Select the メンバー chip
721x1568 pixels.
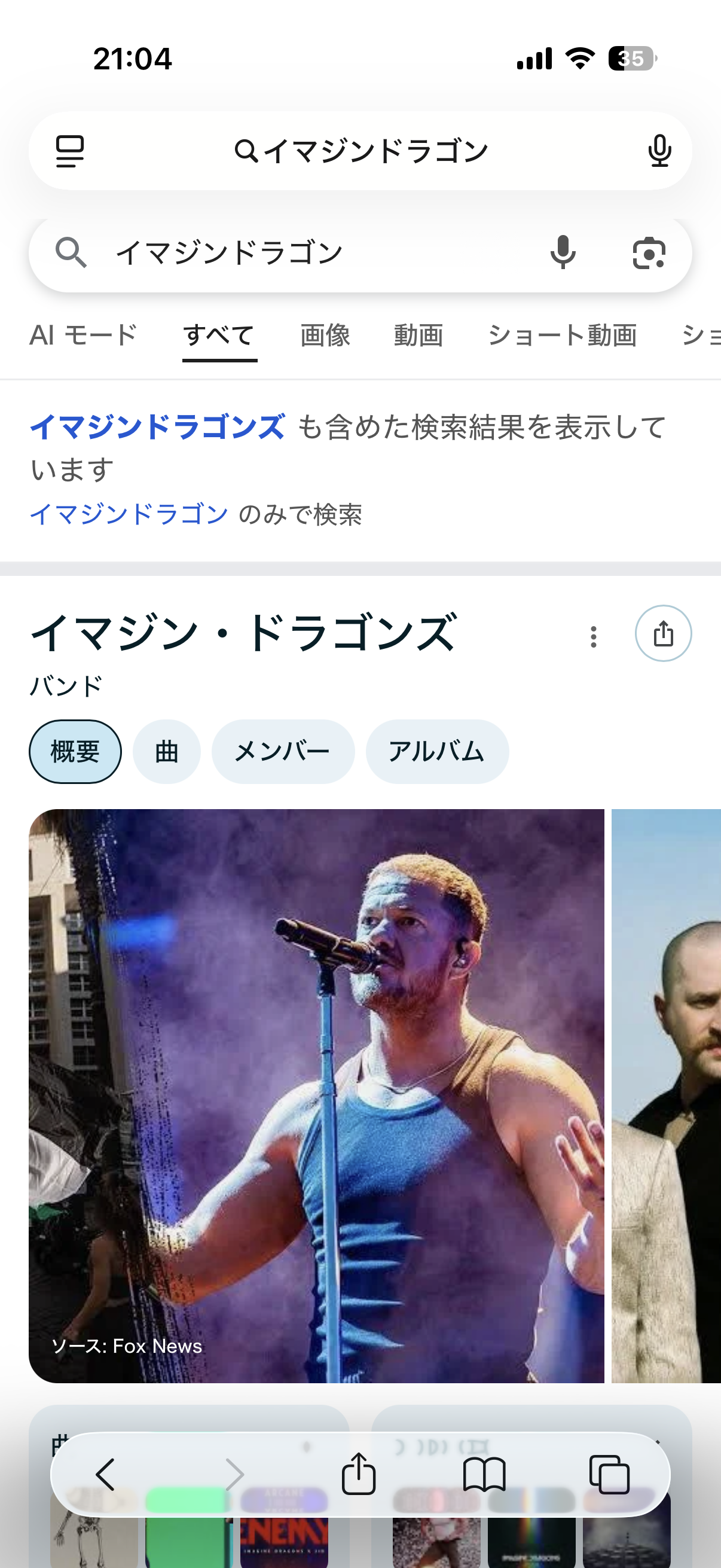tap(282, 752)
